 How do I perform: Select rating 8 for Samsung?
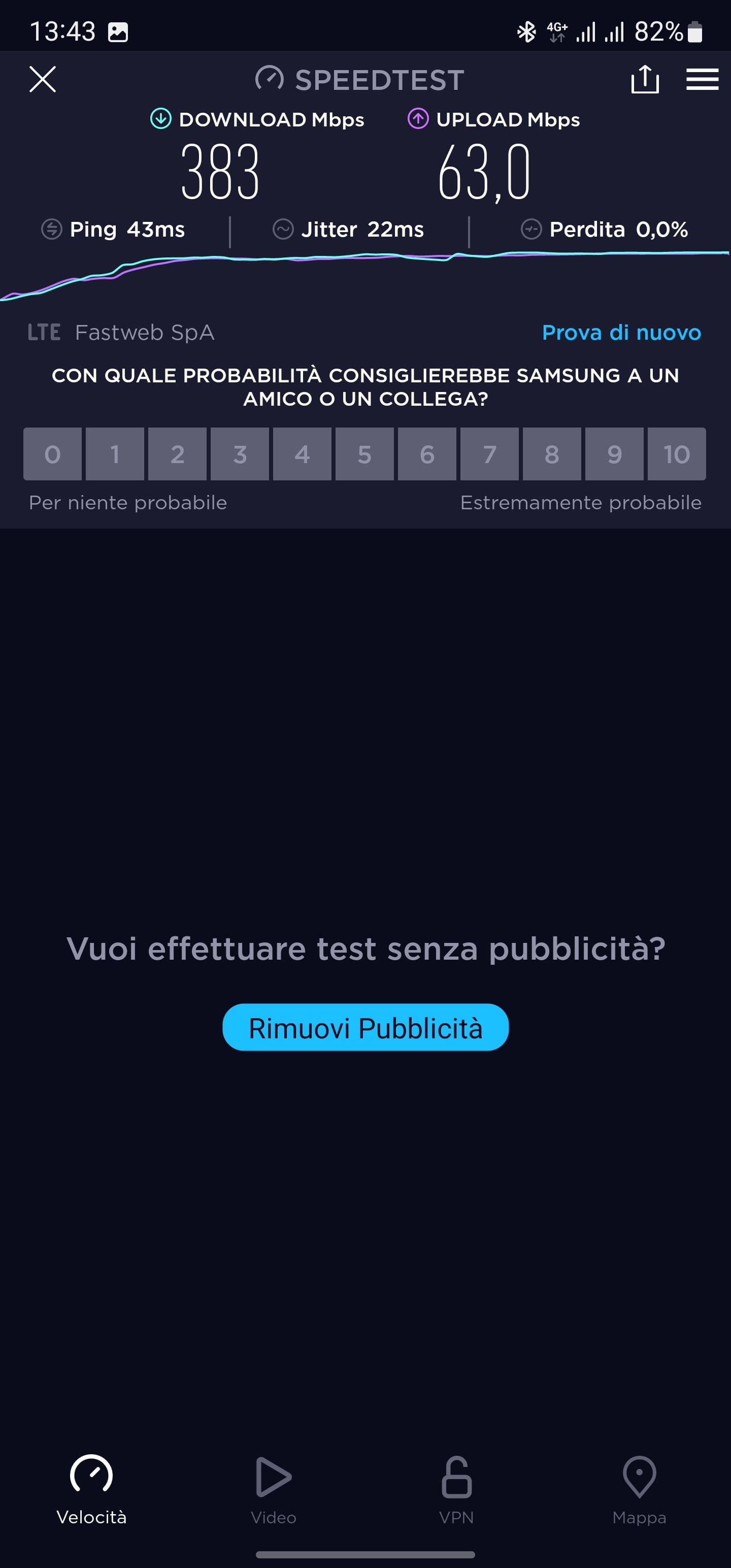pos(552,454)
